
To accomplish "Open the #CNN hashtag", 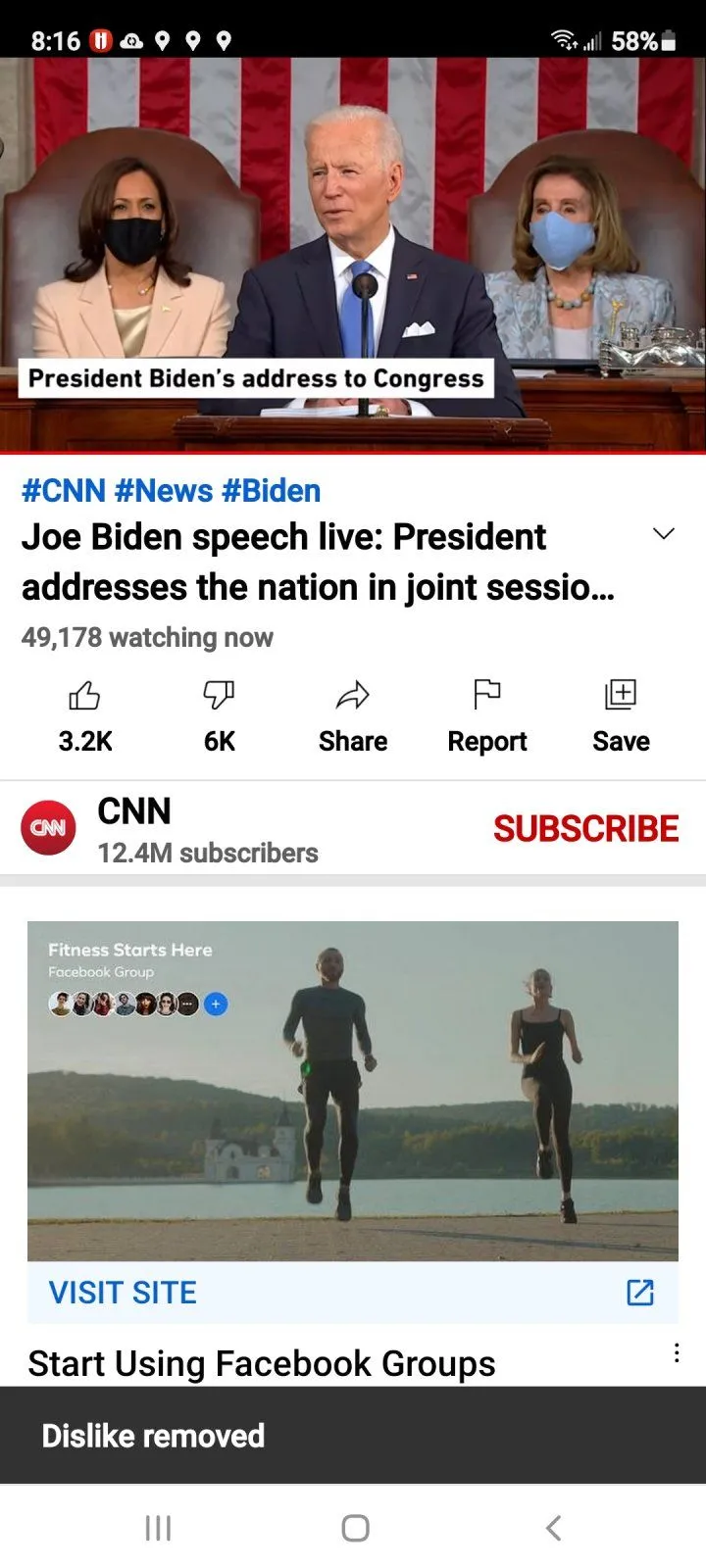I will [63, 490].
